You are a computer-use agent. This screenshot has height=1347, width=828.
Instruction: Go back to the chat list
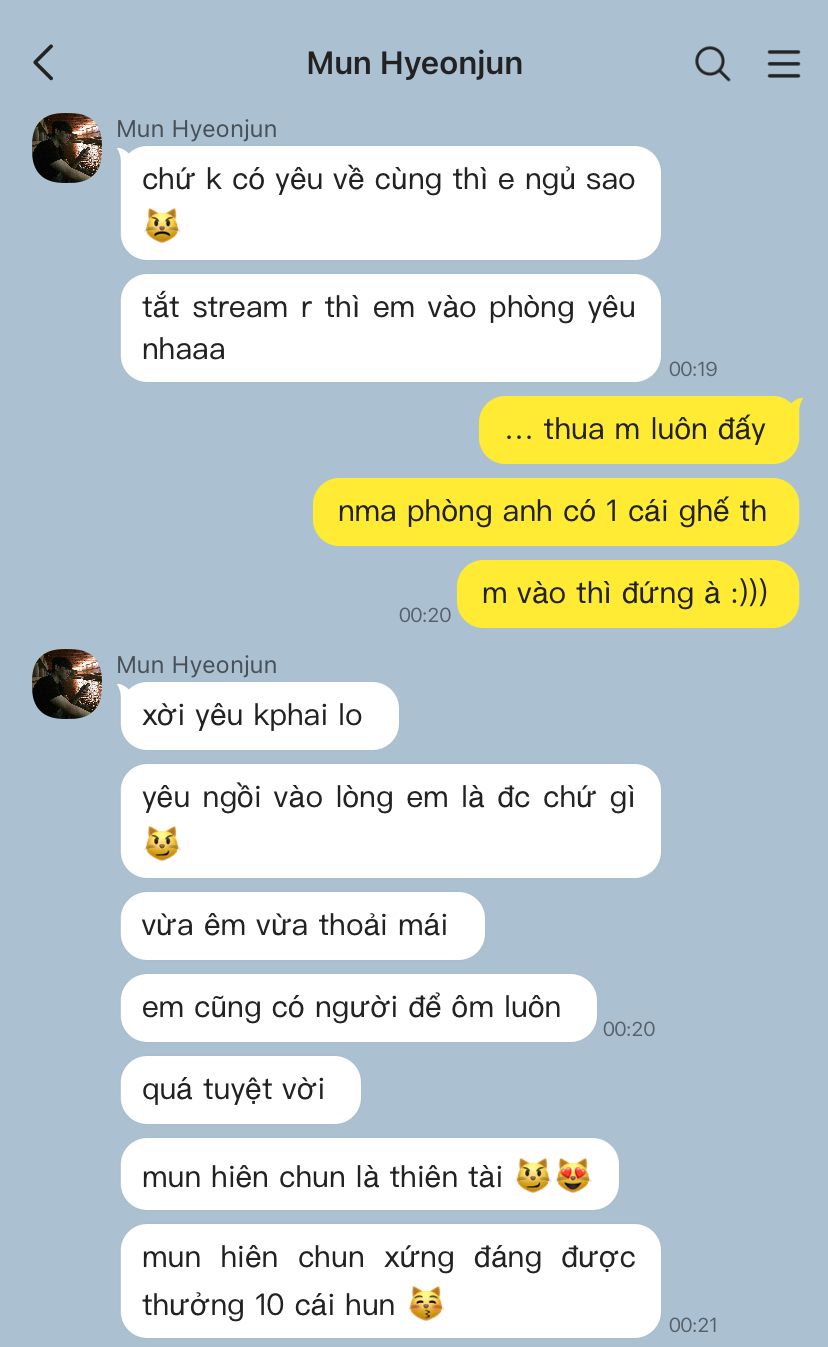[x=43, y=63]
